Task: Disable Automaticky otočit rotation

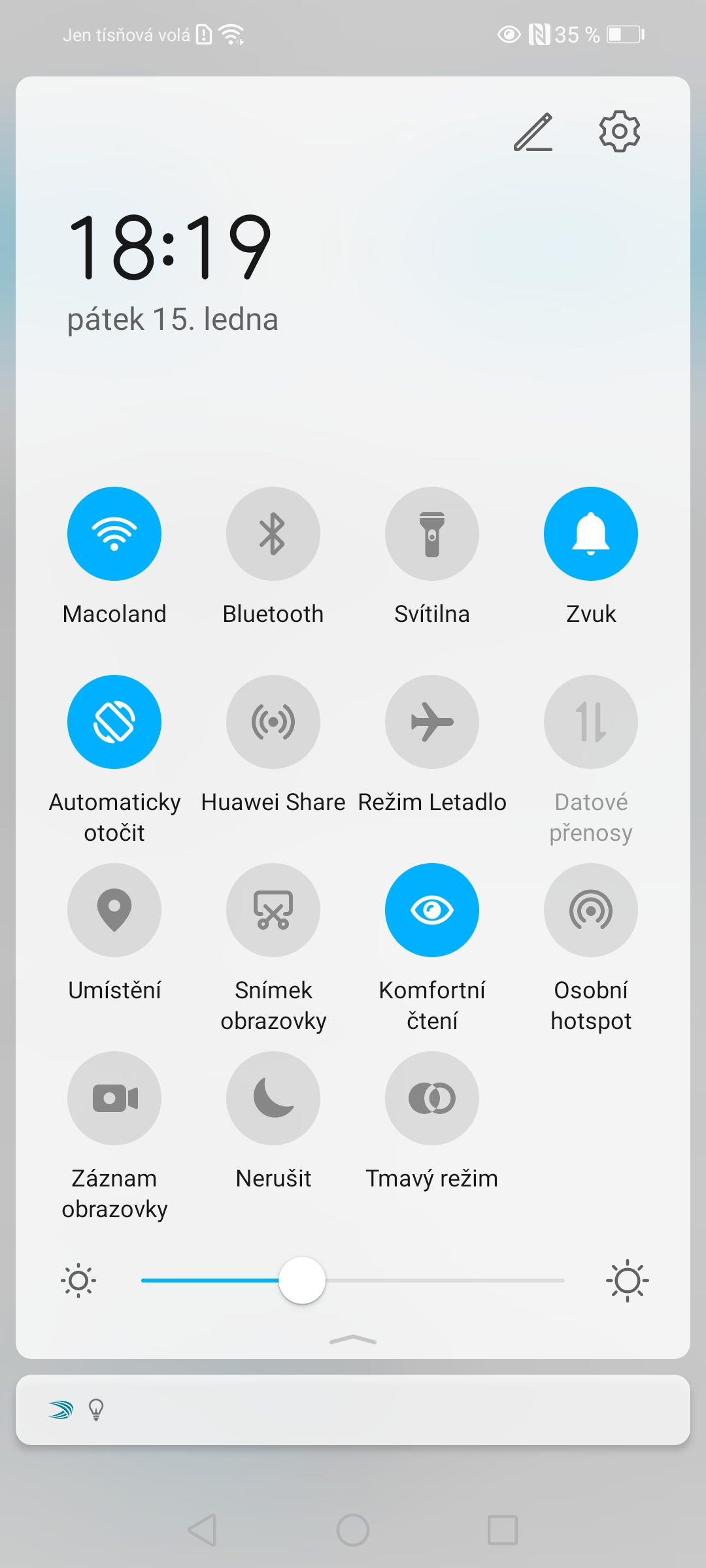Action: point(114,722)
